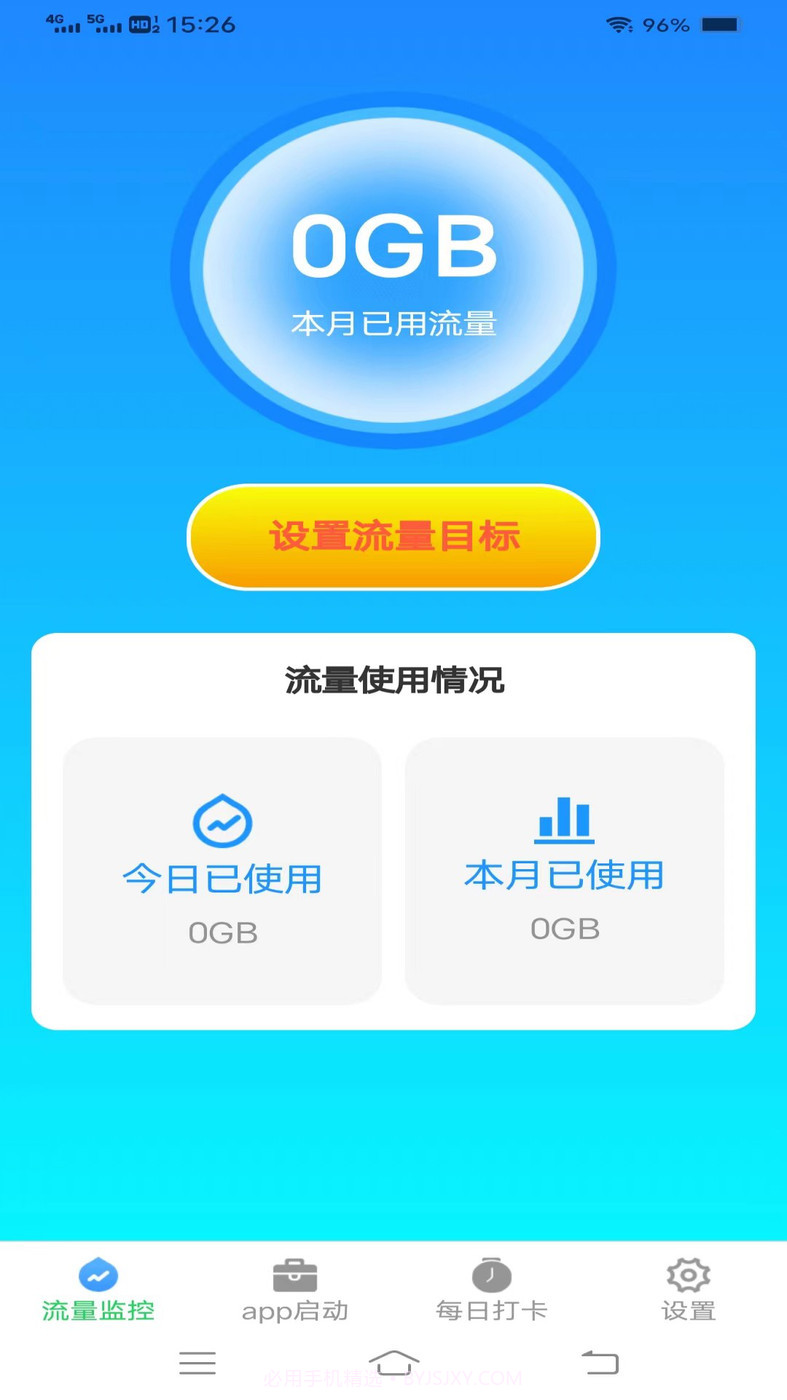Screen dimensions: 787x1400
Task: Tap the 每日打卡 clock icon
Action: coord(491,1275)
